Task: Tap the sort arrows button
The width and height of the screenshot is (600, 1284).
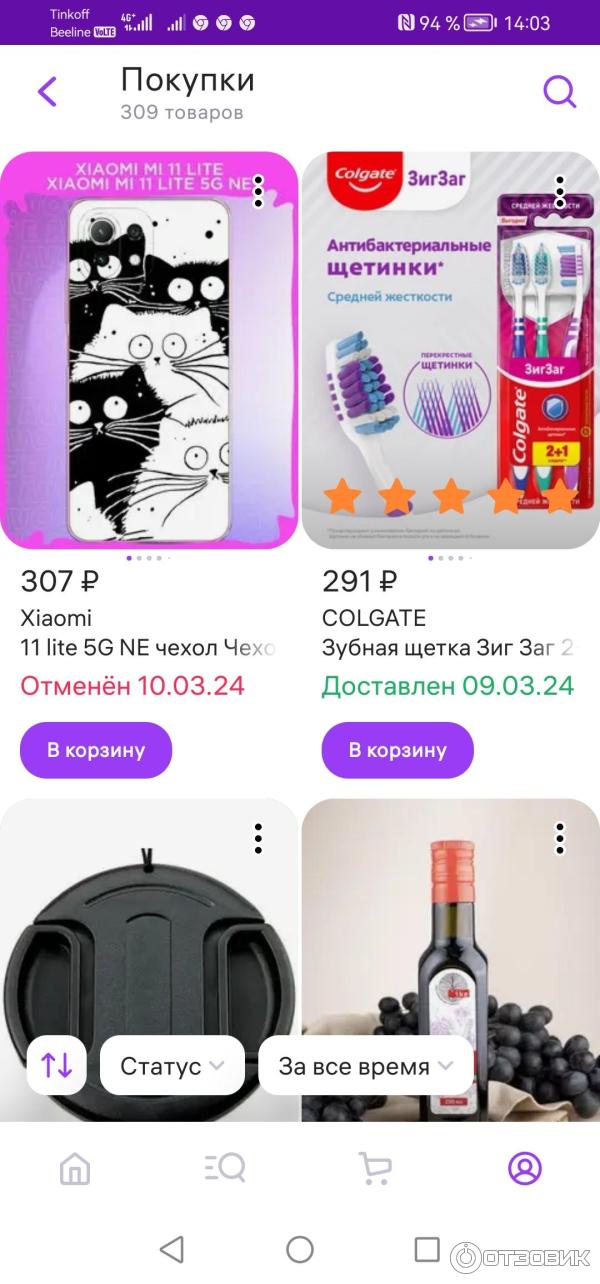Action: point(57,1066)
